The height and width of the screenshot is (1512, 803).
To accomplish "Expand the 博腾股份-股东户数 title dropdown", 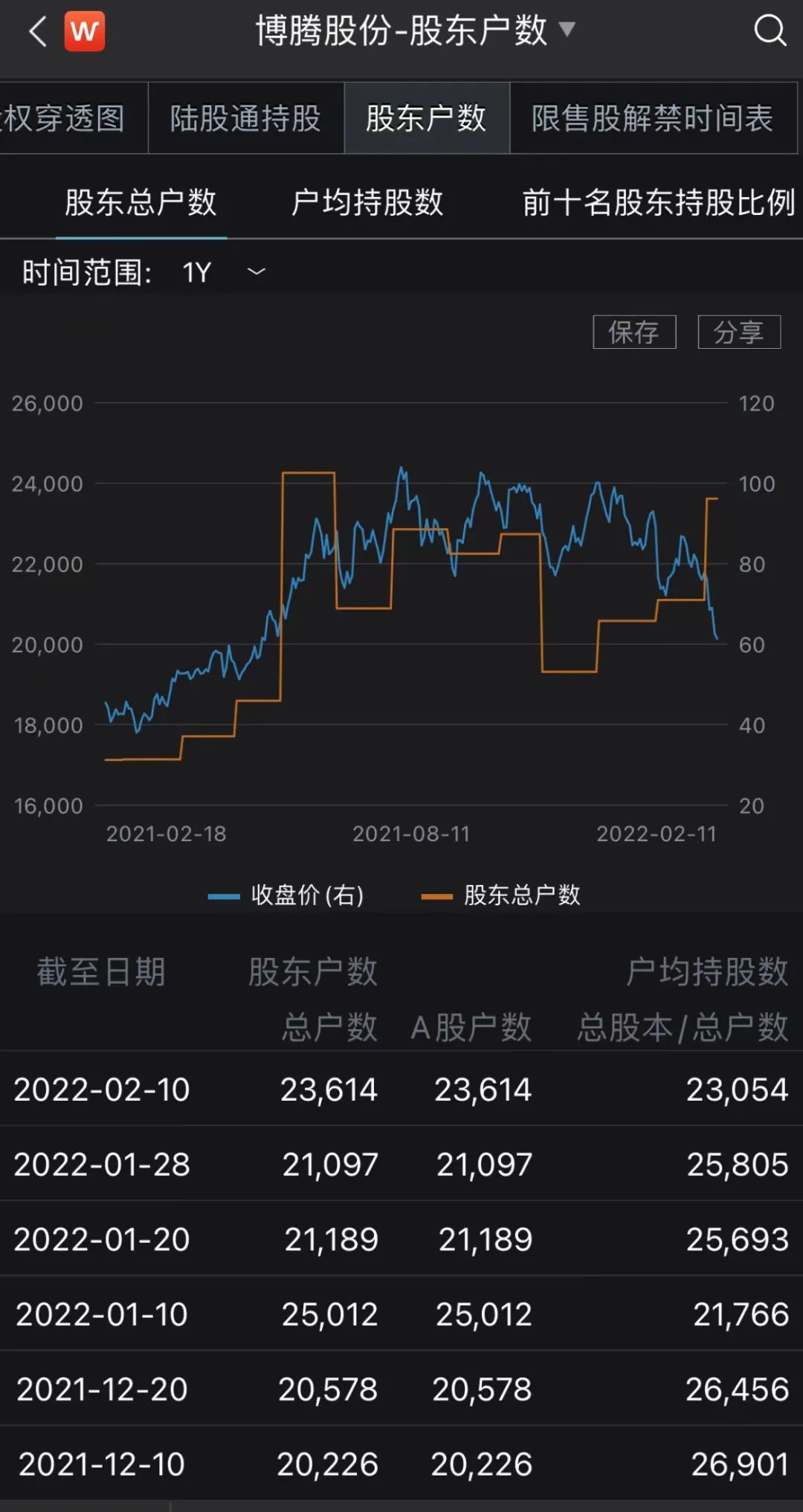I will 567,30.
